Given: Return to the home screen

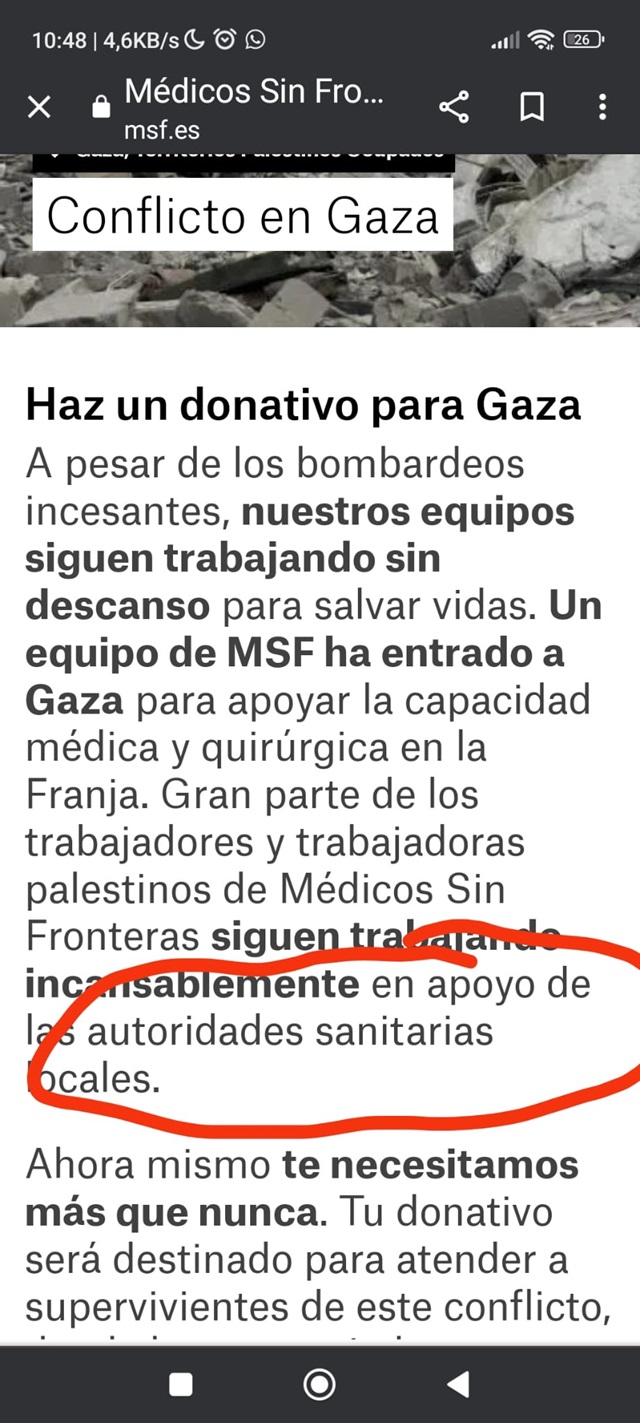Looking at the screenshot, I should point(319,1384).
